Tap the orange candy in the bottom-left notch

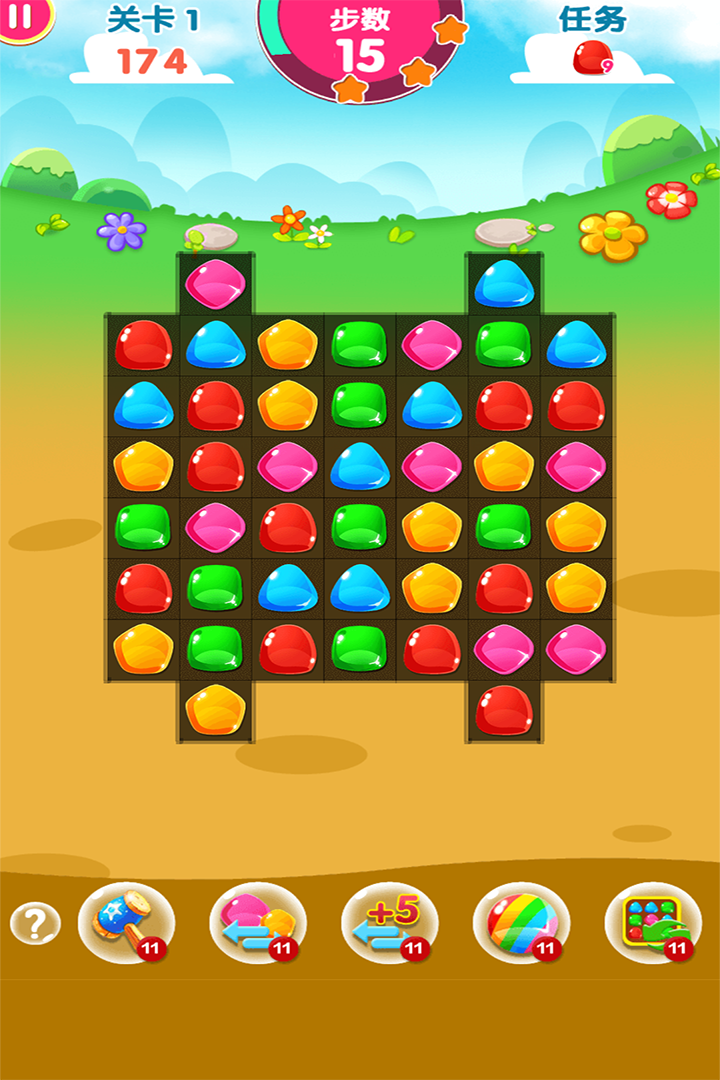(x=215, y=709)
